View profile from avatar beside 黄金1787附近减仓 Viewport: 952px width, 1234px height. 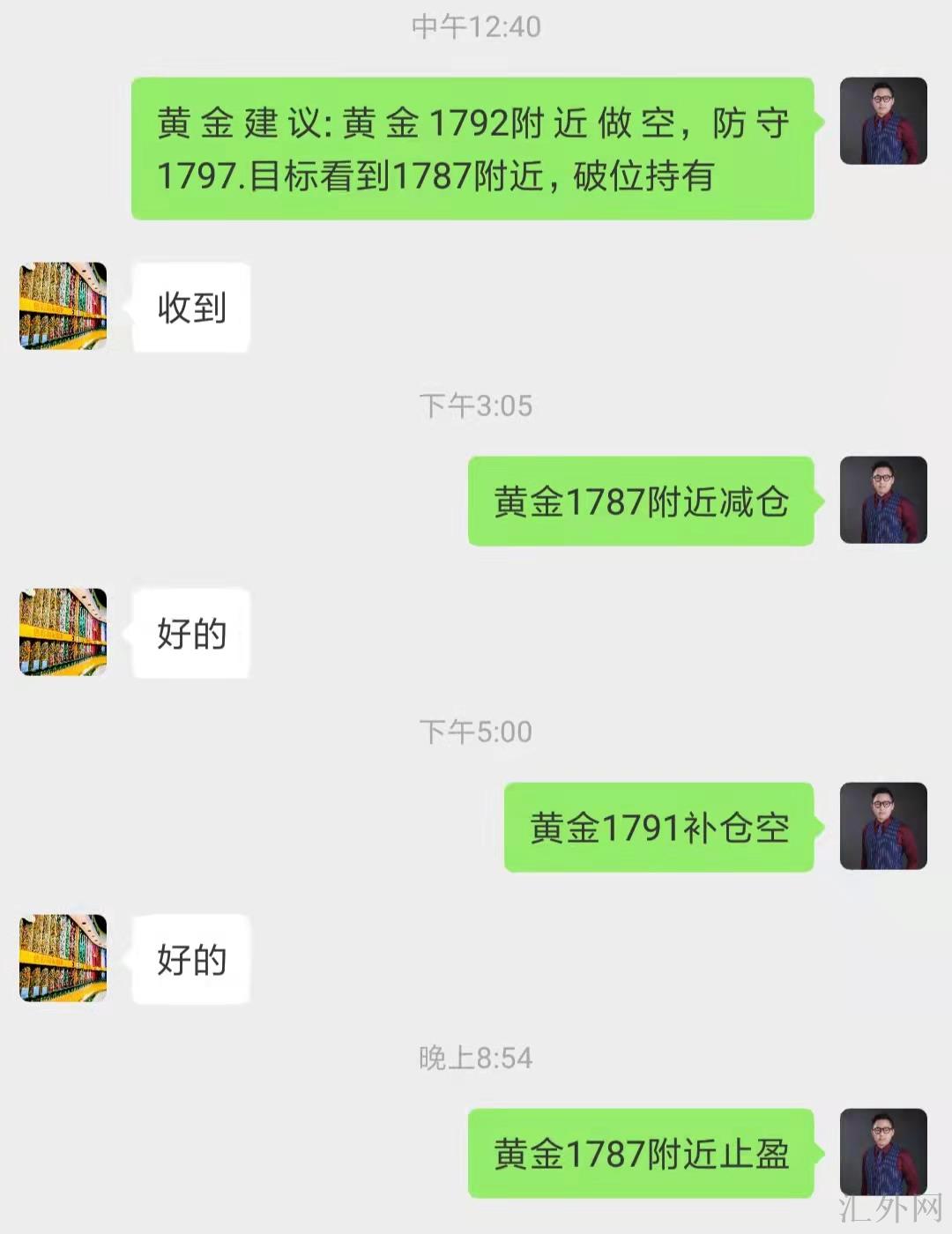coord(883,500)
